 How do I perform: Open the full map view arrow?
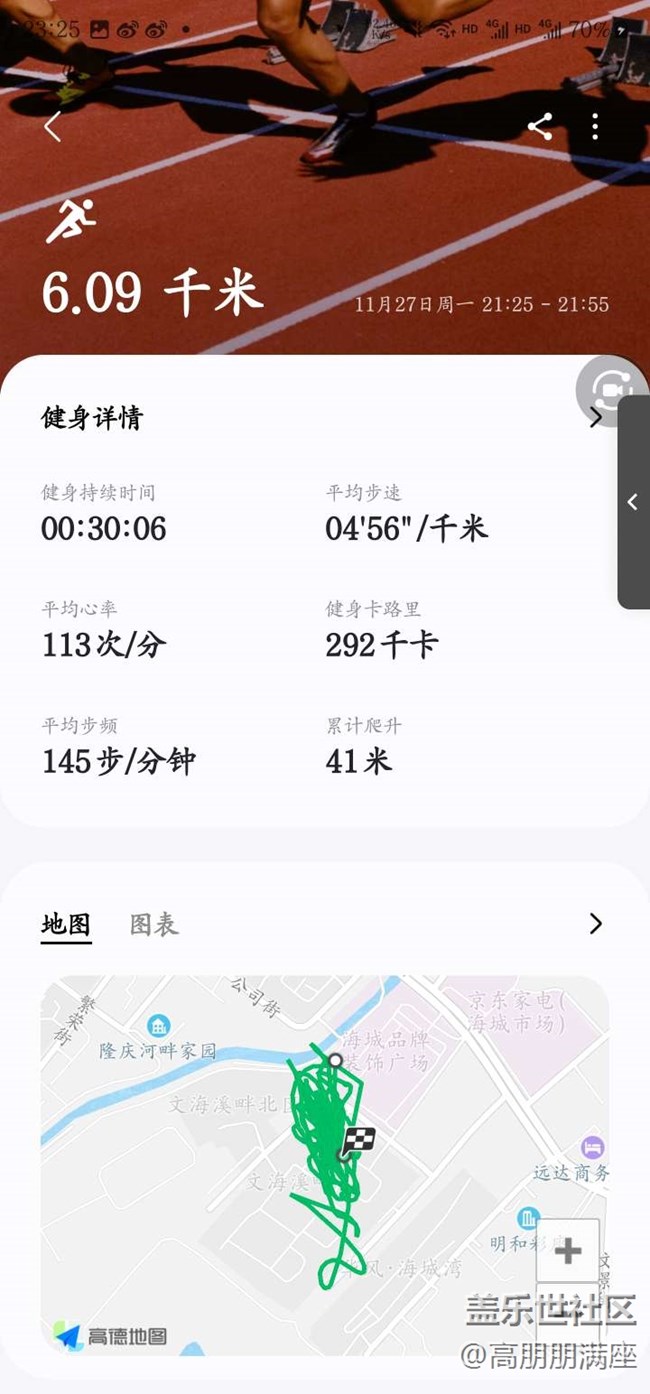[596, 924]
